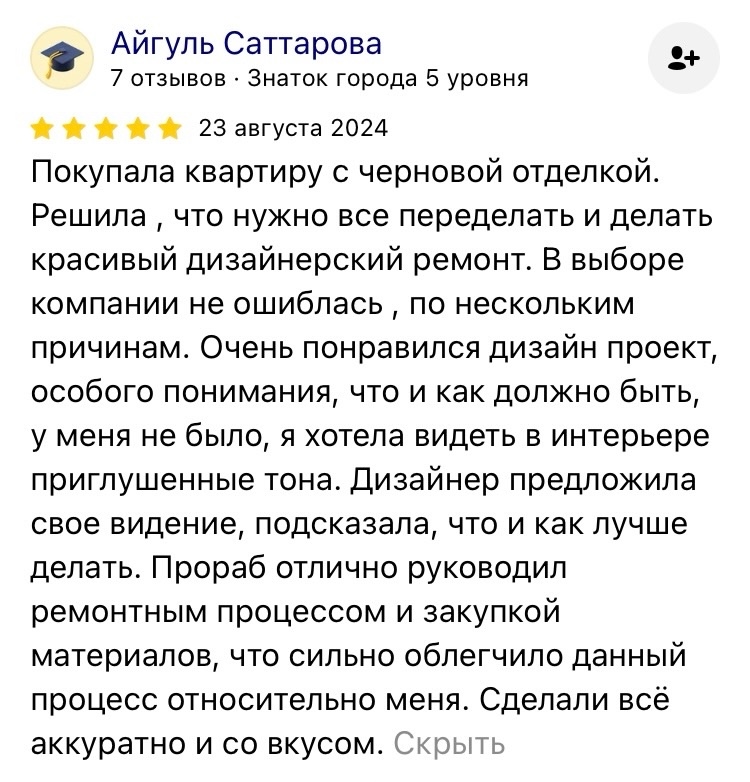The height and width of the screenshot is (782, 750).
Task: Subscribe to reviewer Айгуль Саттарова
Action: 683,59
